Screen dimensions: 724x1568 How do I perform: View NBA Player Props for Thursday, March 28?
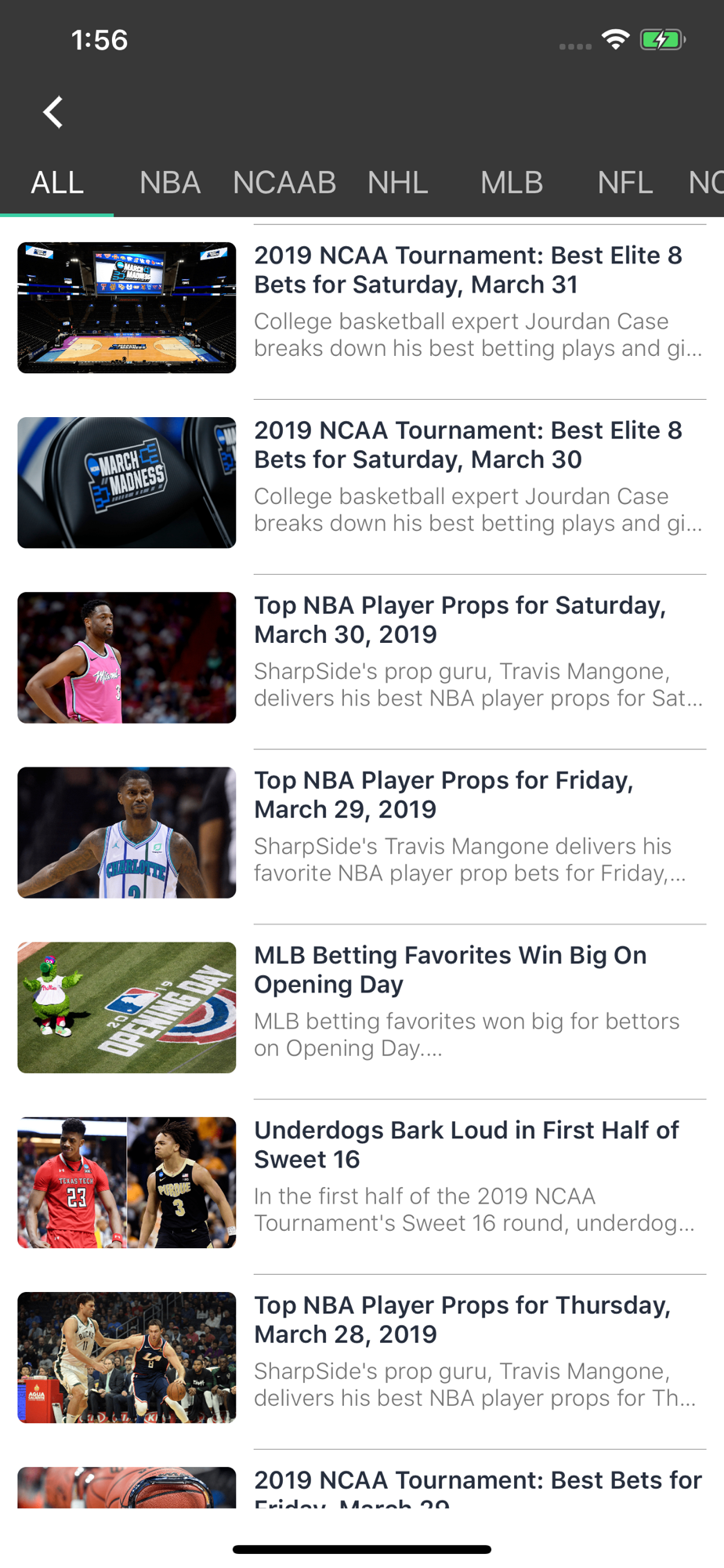tap(462, 1319)
